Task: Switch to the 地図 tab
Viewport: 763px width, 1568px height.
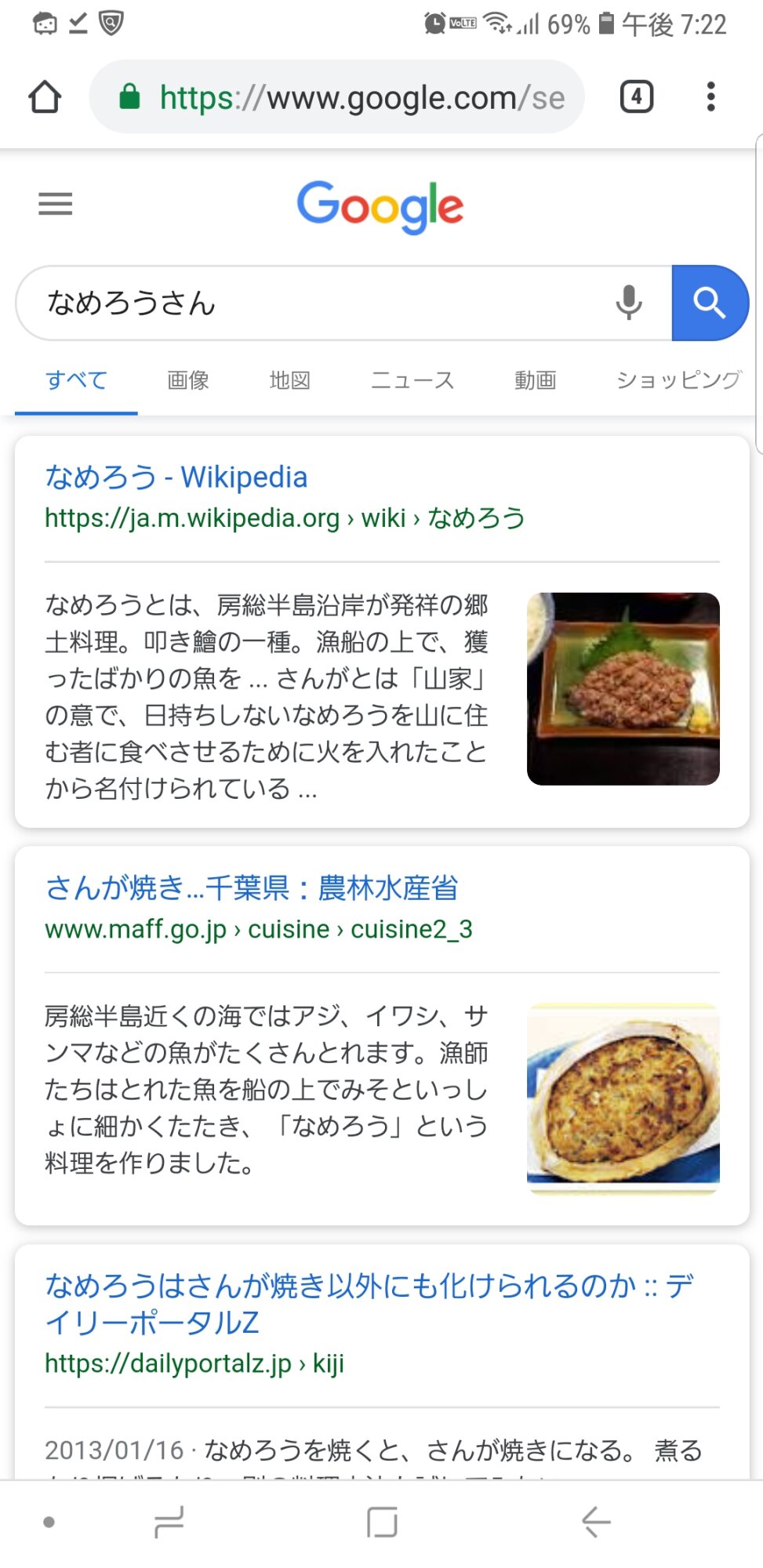Action: (290, 380)
